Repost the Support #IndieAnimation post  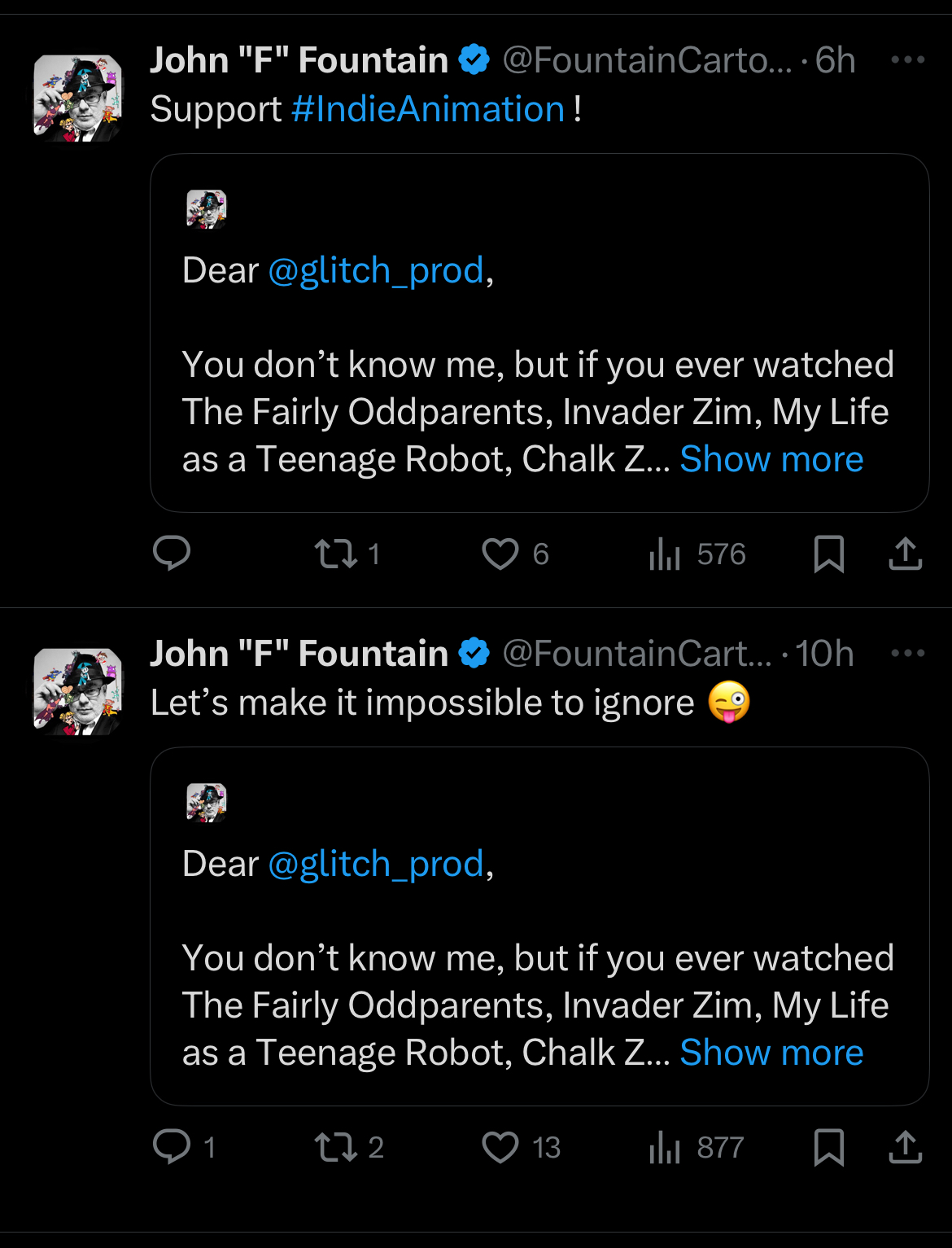click(337, 554)
